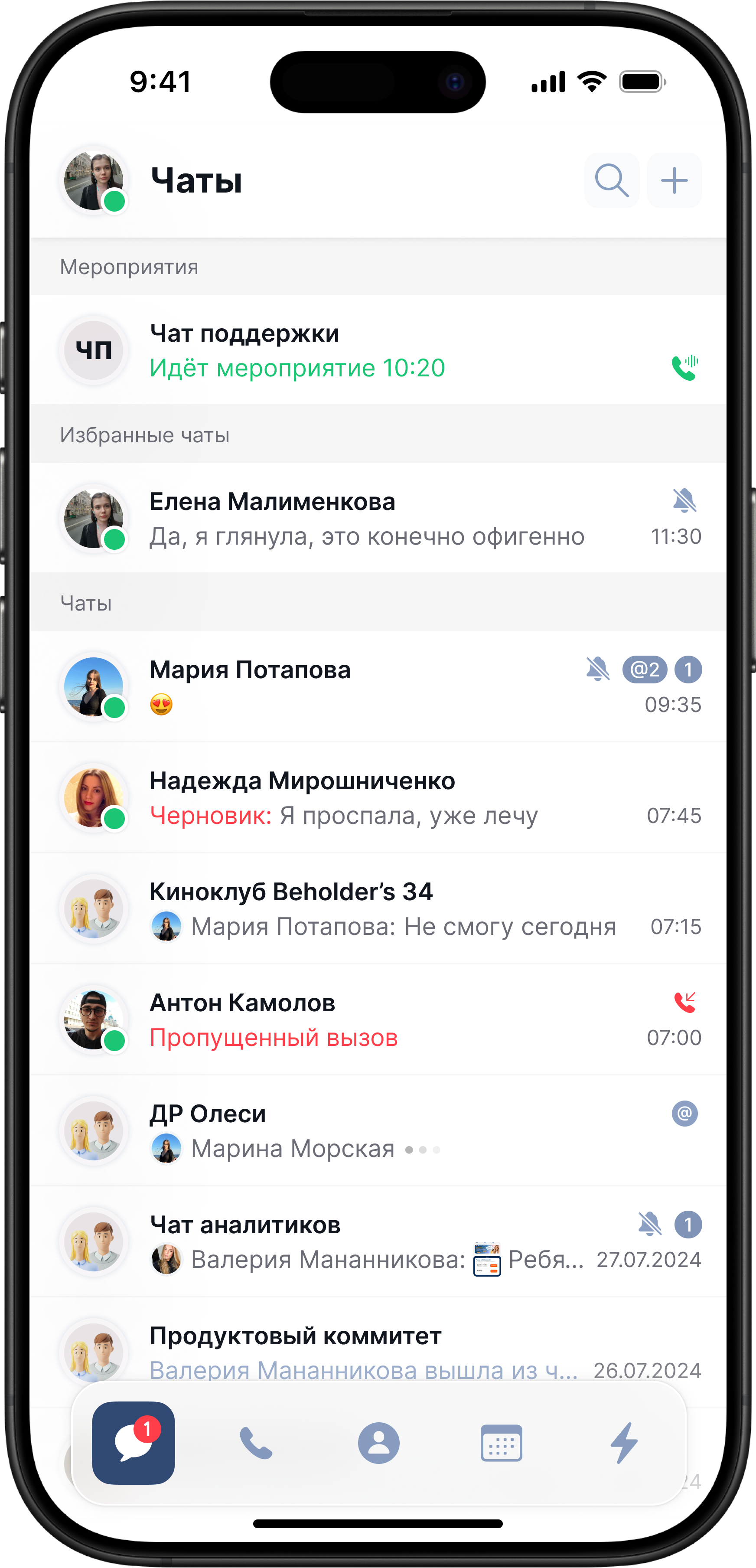
Task: Join the call in Чат поддержки
Action: click(685, 368)
